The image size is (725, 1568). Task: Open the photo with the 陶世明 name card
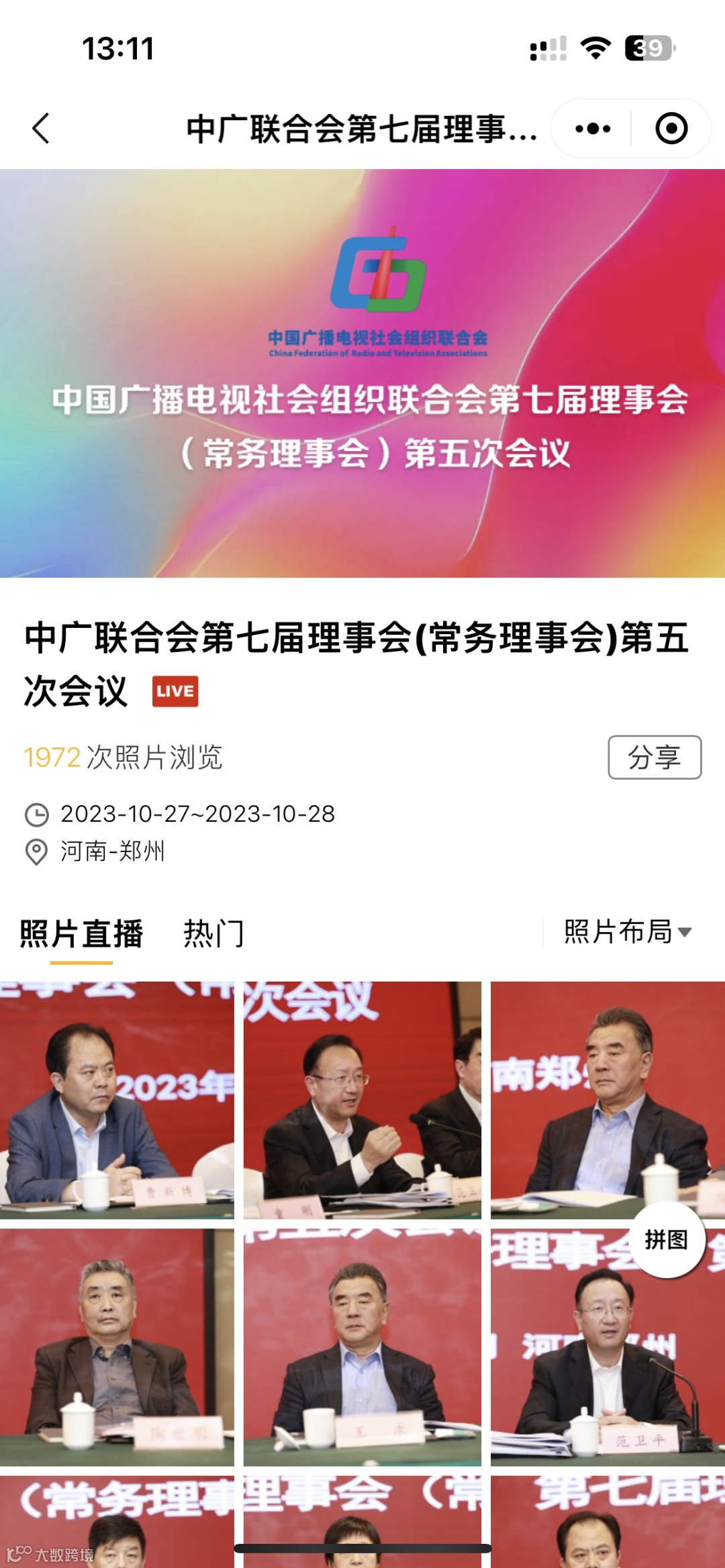tap(117, 1347)
